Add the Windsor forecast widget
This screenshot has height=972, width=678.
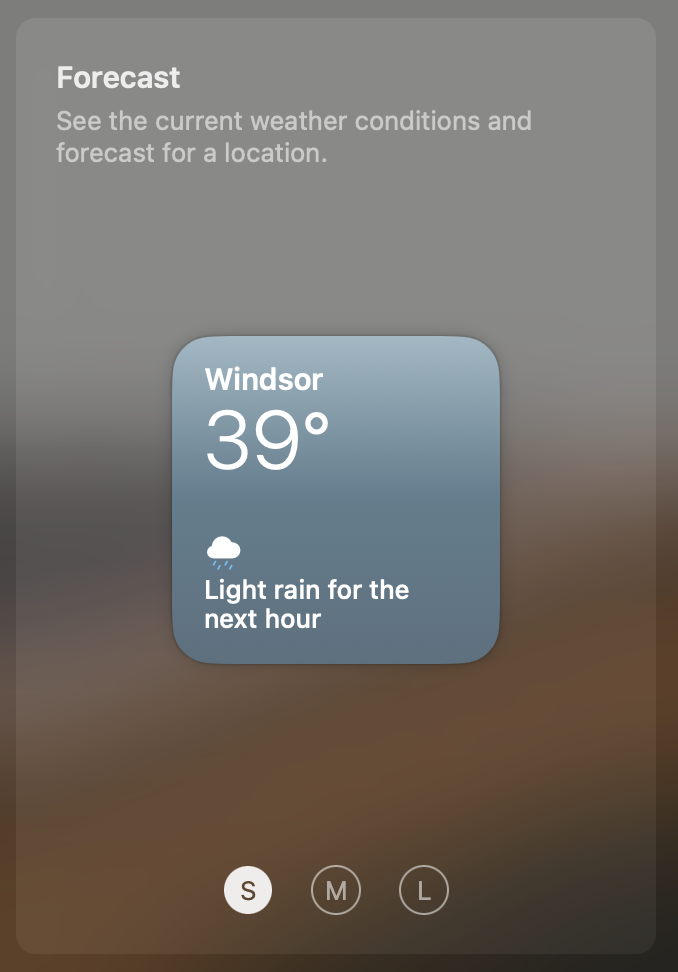pos(336,500)
